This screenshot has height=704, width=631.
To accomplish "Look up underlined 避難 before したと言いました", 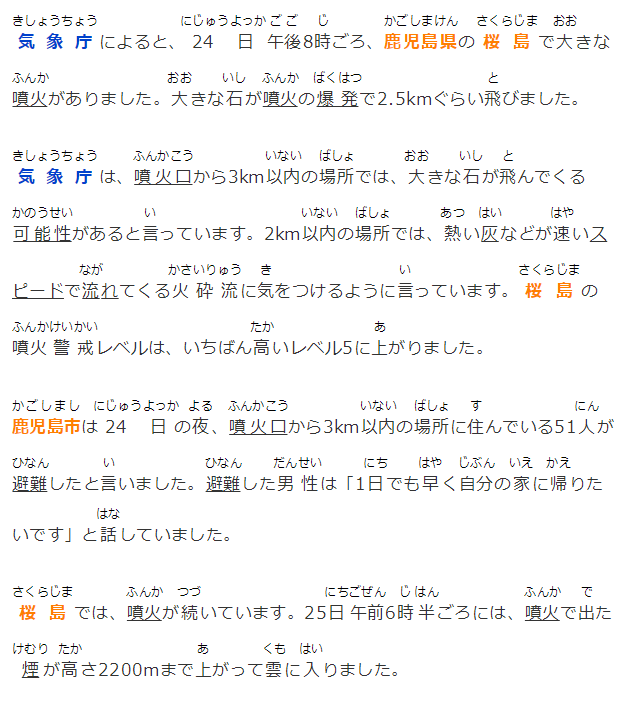I will click(30, 483).
